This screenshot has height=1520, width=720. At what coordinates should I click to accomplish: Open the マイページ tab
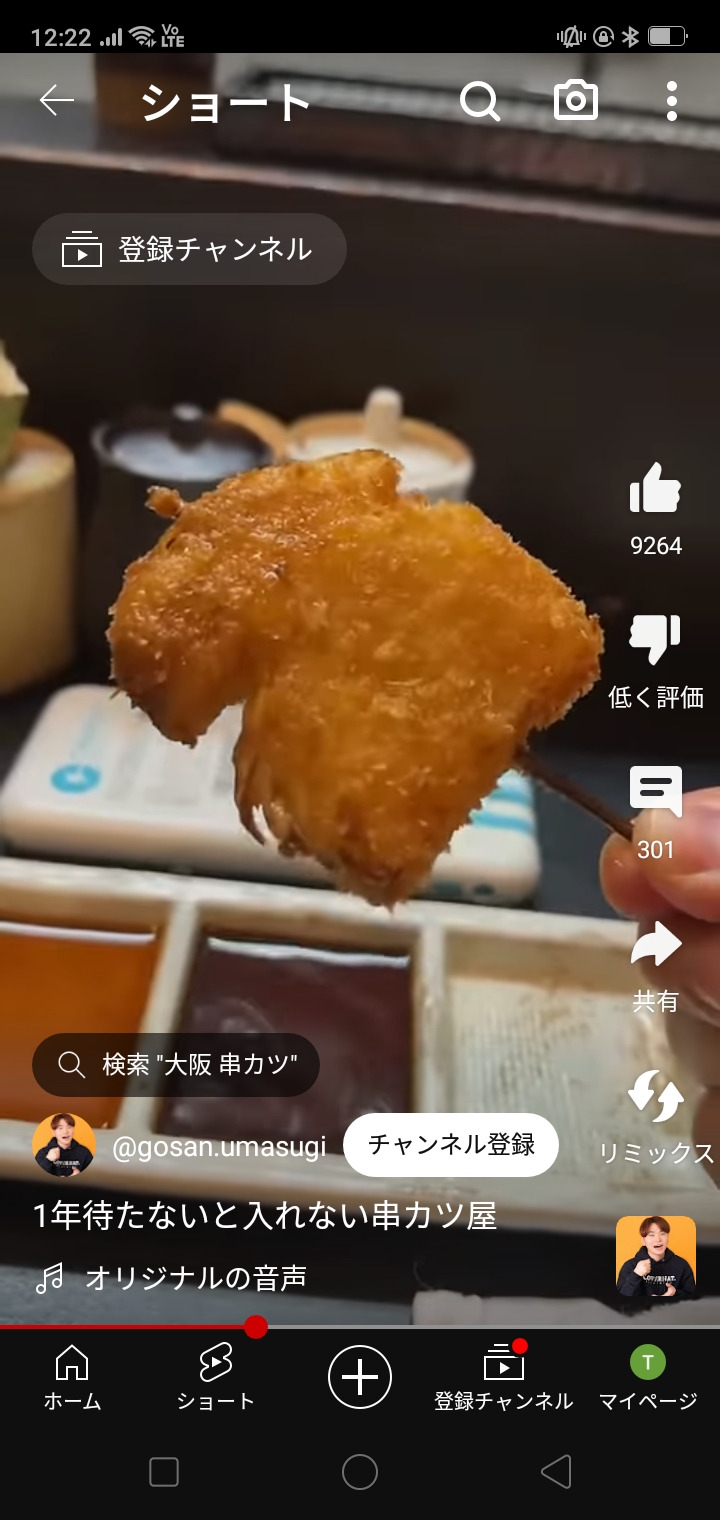pos(647,1377)
